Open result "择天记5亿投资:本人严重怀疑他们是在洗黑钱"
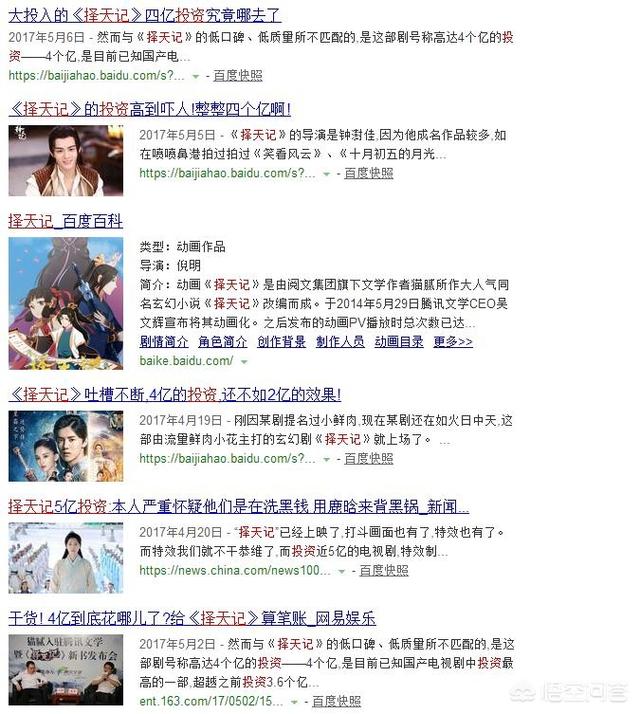 pyautogui.click(x=238, y=506)
